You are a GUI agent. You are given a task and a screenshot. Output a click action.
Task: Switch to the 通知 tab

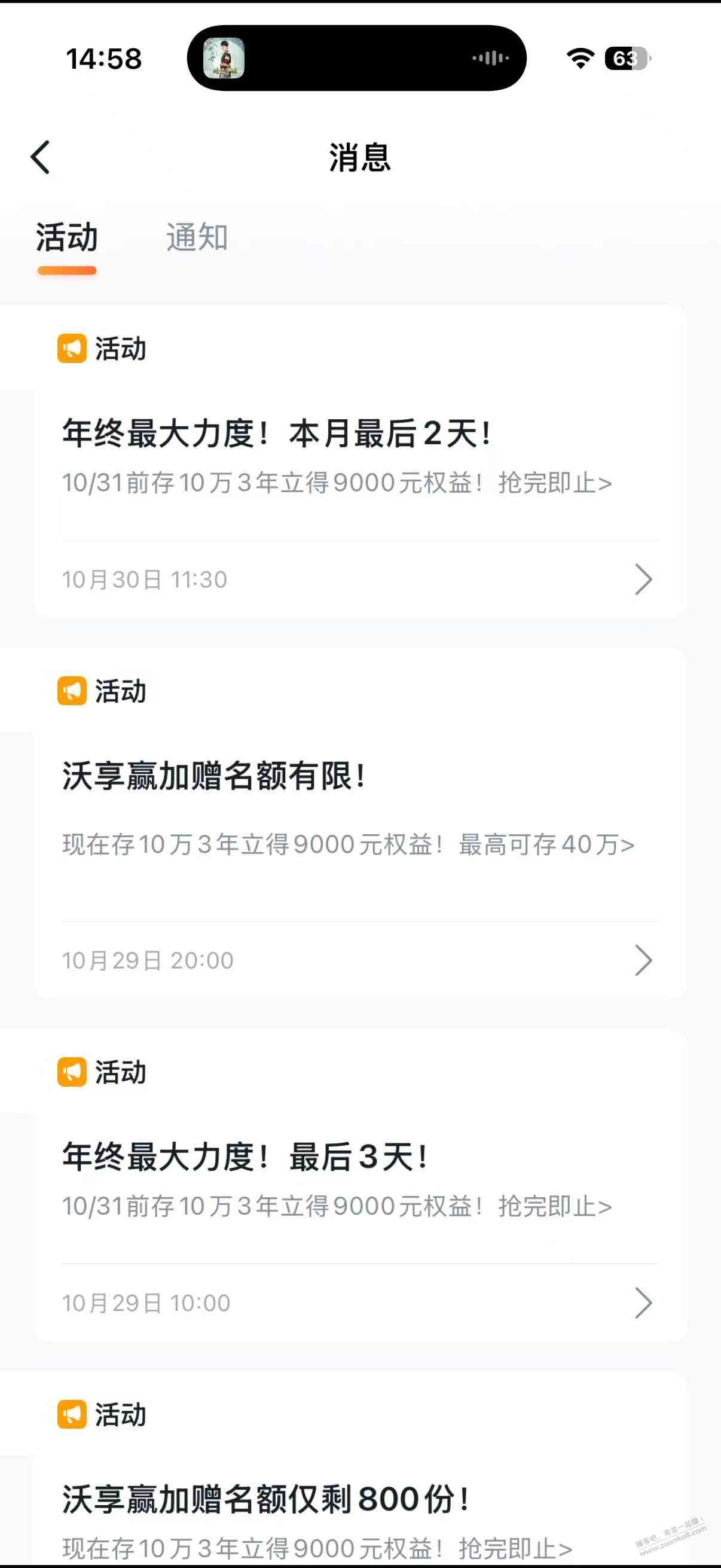pyautogui.click(x=197, y=237)
